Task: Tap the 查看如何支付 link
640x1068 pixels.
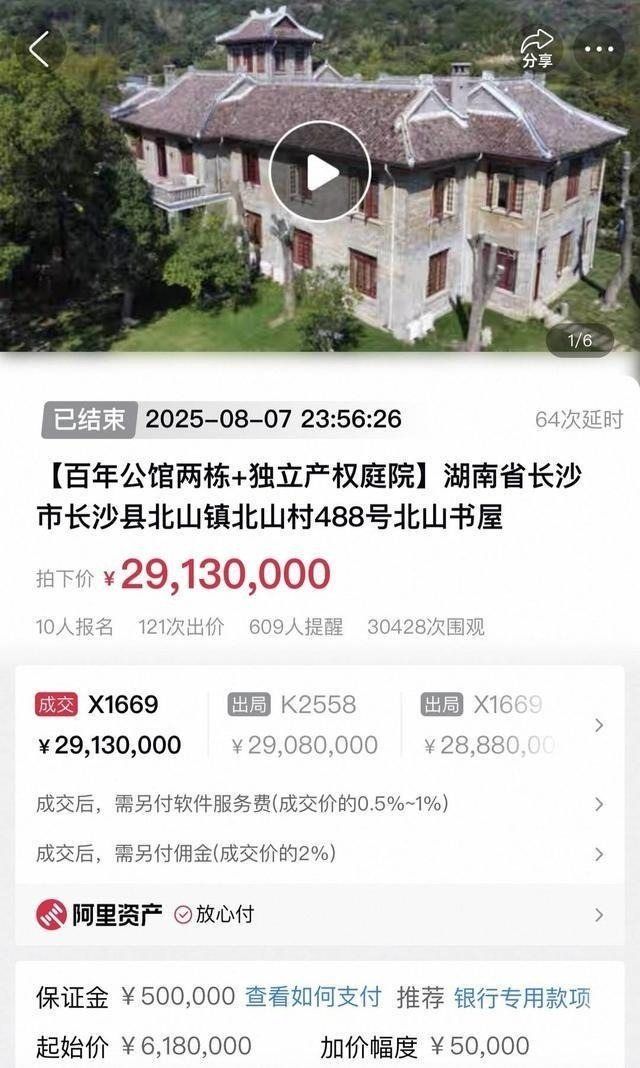Action: [x=313, y=997]
